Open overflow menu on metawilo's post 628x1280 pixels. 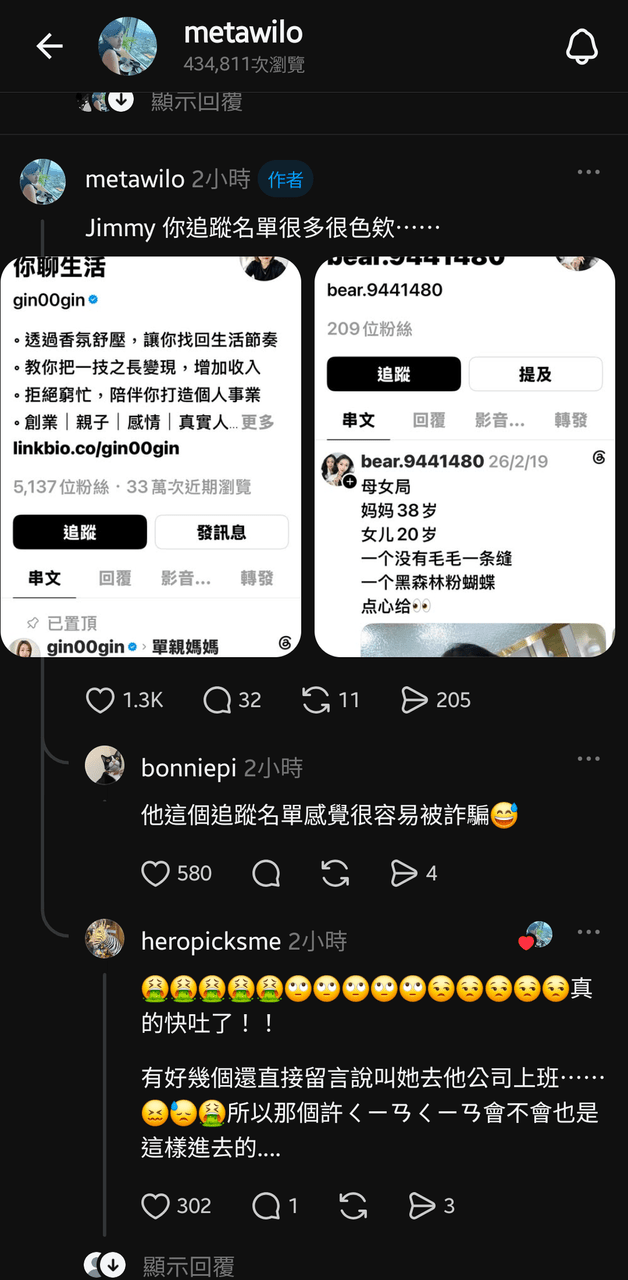pos(588,172)
